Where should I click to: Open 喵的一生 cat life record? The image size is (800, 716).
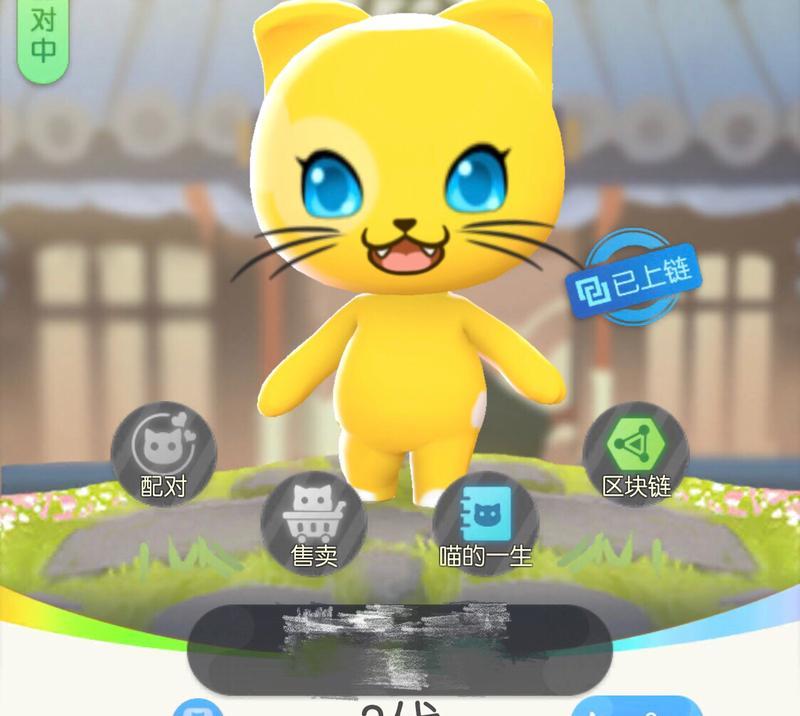pyautogui.click(x=485, y=522)
